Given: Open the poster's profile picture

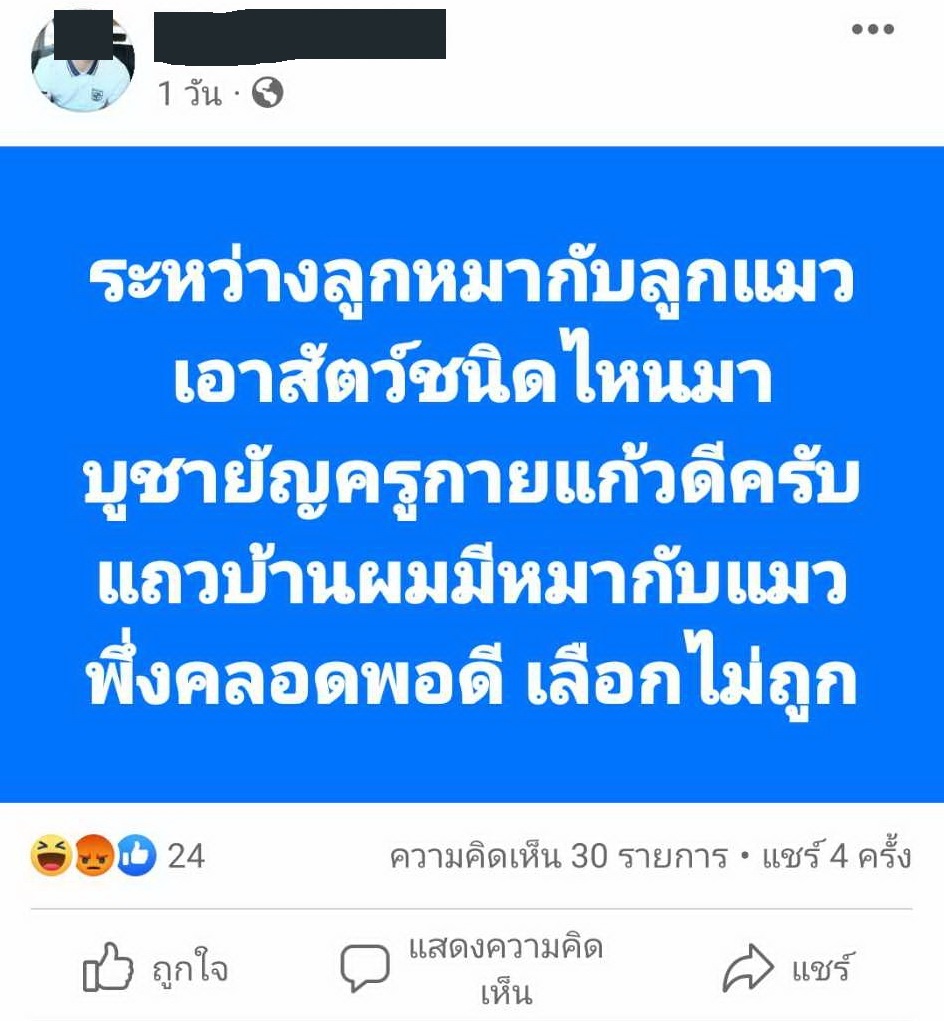Looking at the screenshot, I should coord(83,61).
